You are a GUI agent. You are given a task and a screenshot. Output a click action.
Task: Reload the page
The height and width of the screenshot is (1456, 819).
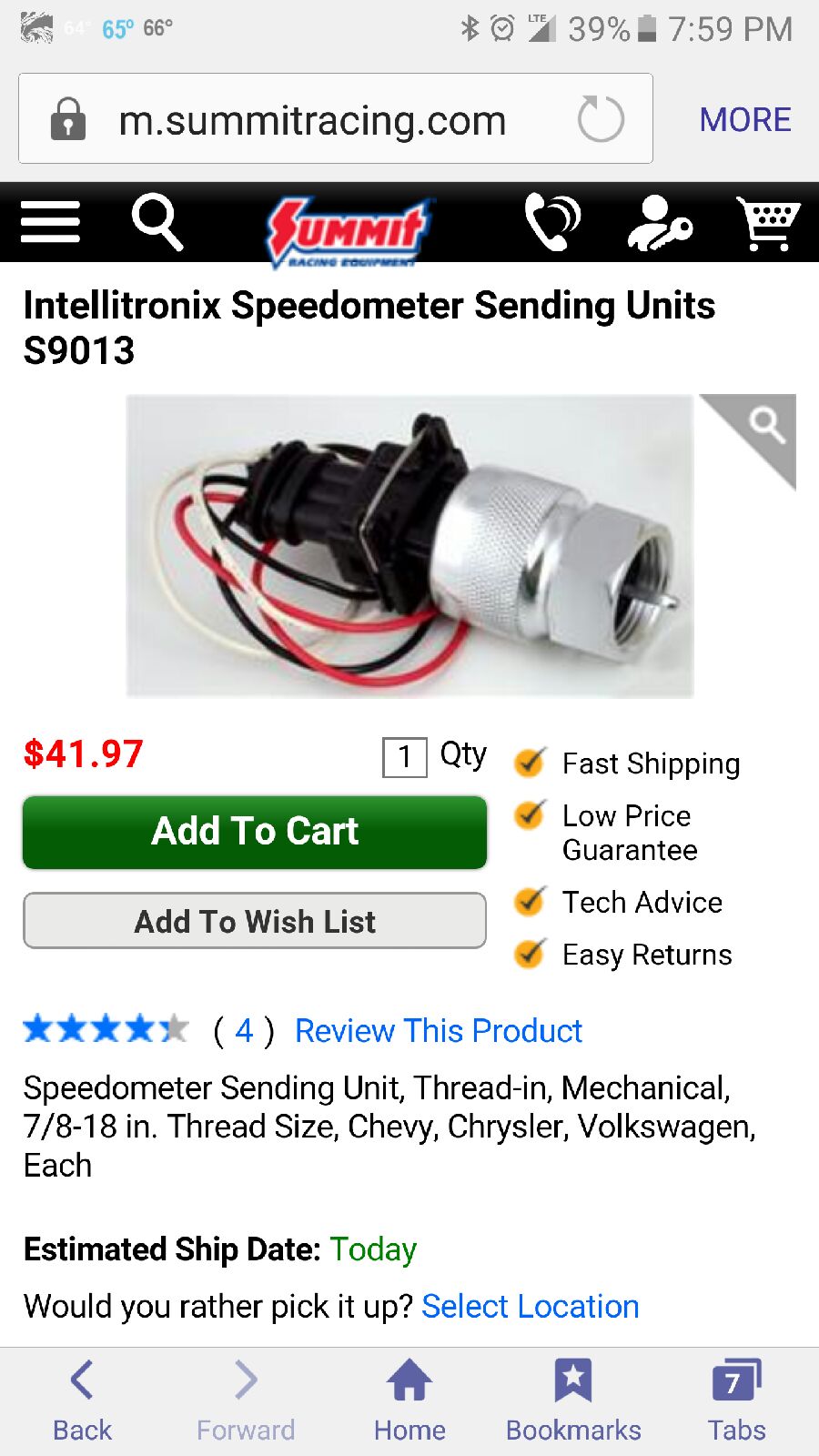[601, 119]
